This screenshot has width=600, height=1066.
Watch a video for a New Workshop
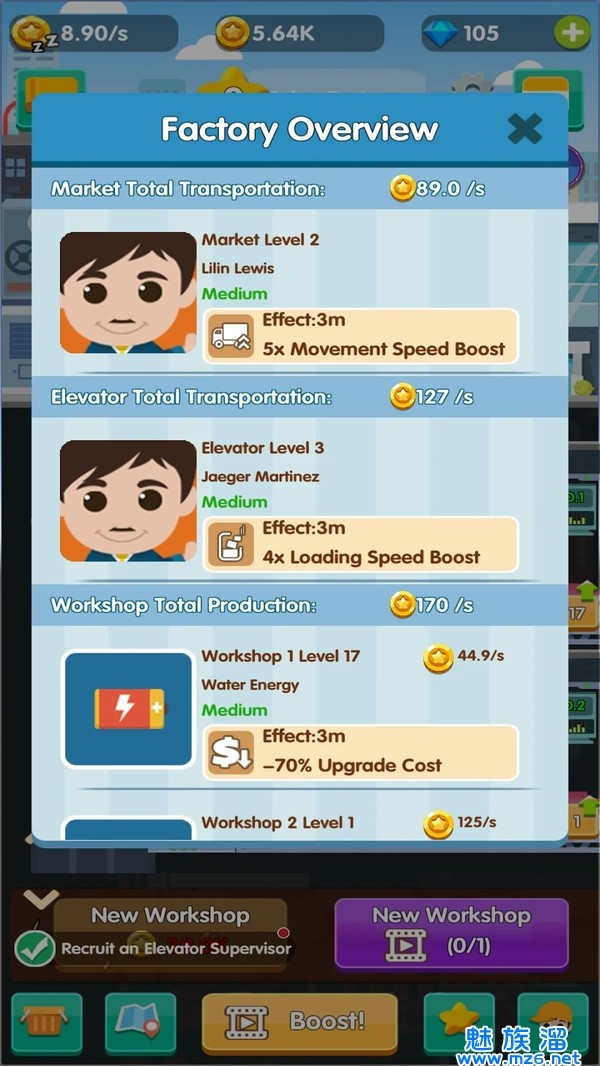click(x=451, y=933)
